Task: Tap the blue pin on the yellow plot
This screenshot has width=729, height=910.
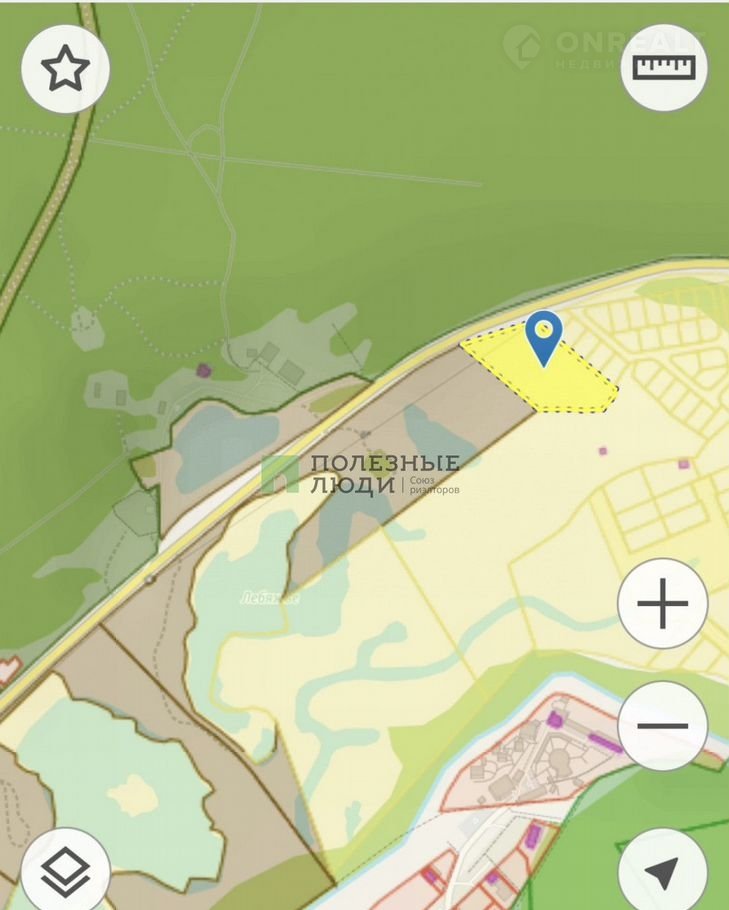Action: point(544,336)
